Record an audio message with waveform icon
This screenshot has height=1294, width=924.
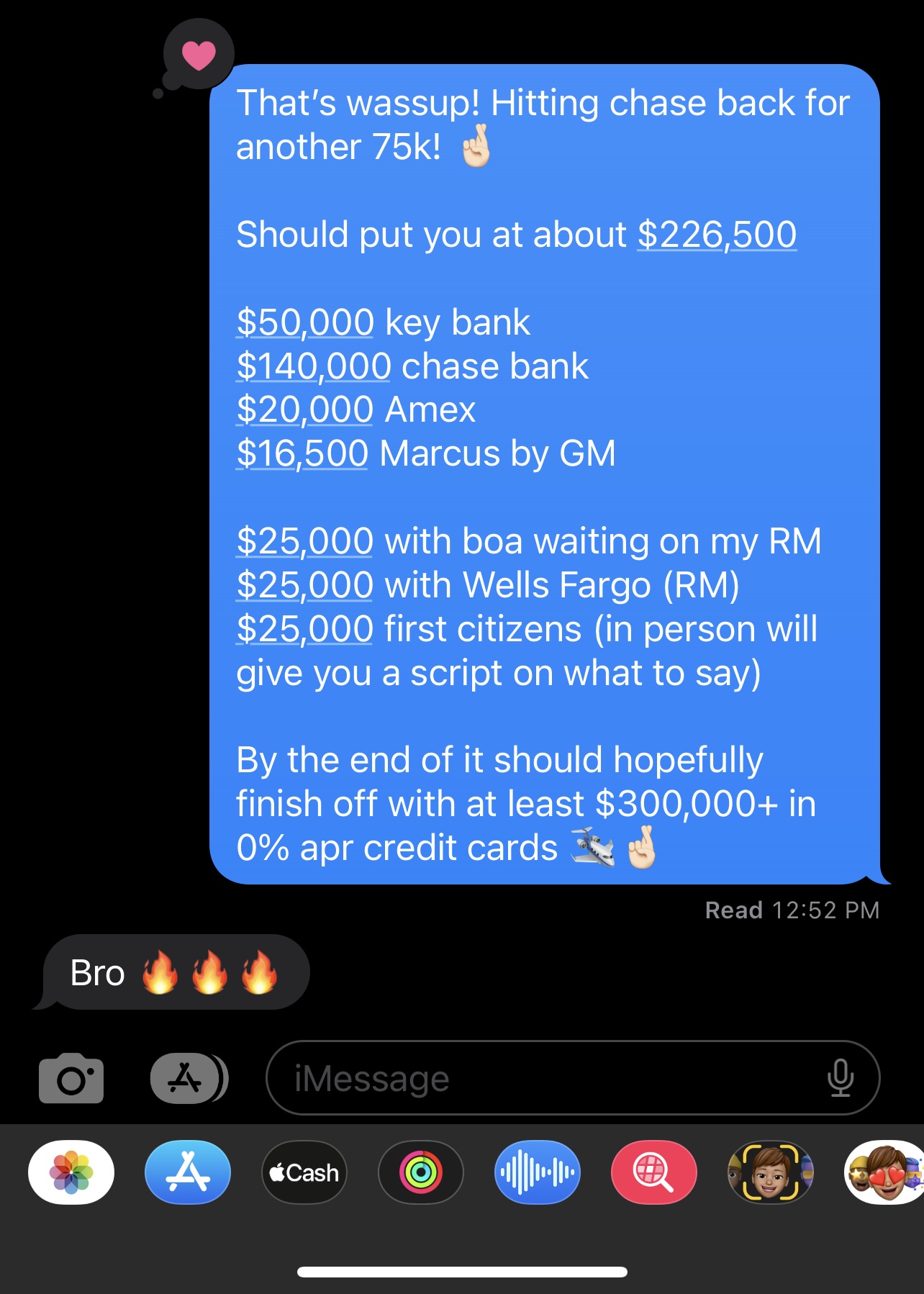[538, 1172]
